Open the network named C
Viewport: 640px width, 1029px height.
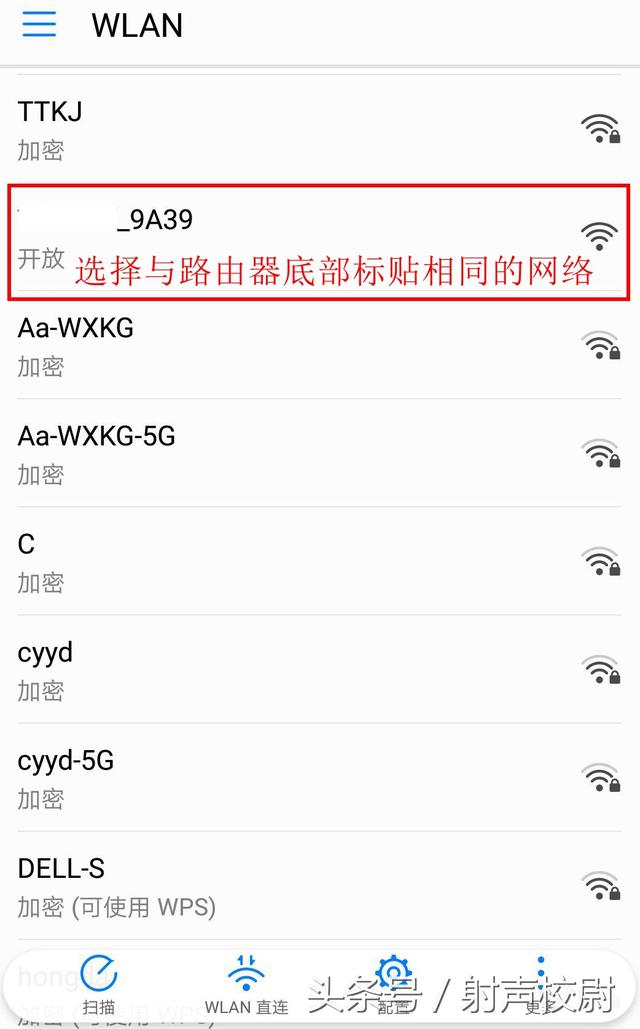[300, 561]
